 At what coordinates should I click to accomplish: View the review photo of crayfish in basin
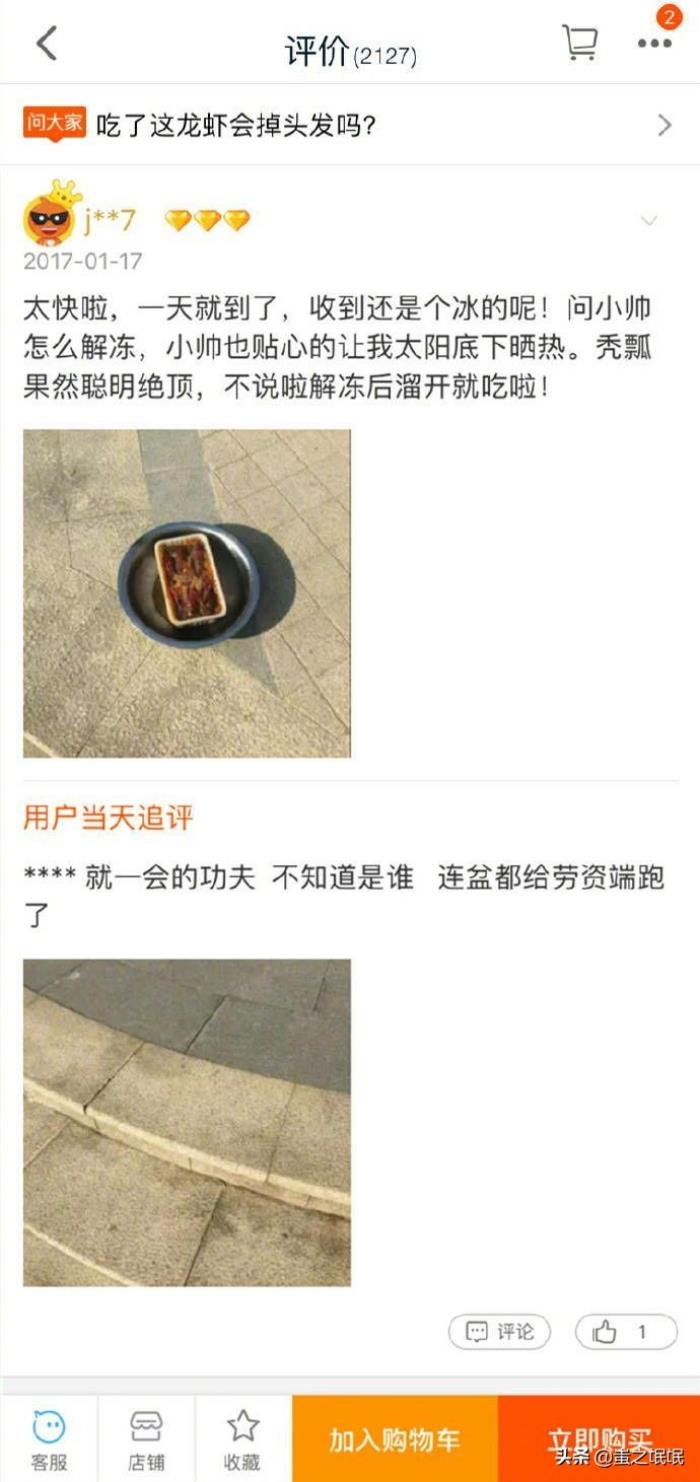click(x=187, y=593)
